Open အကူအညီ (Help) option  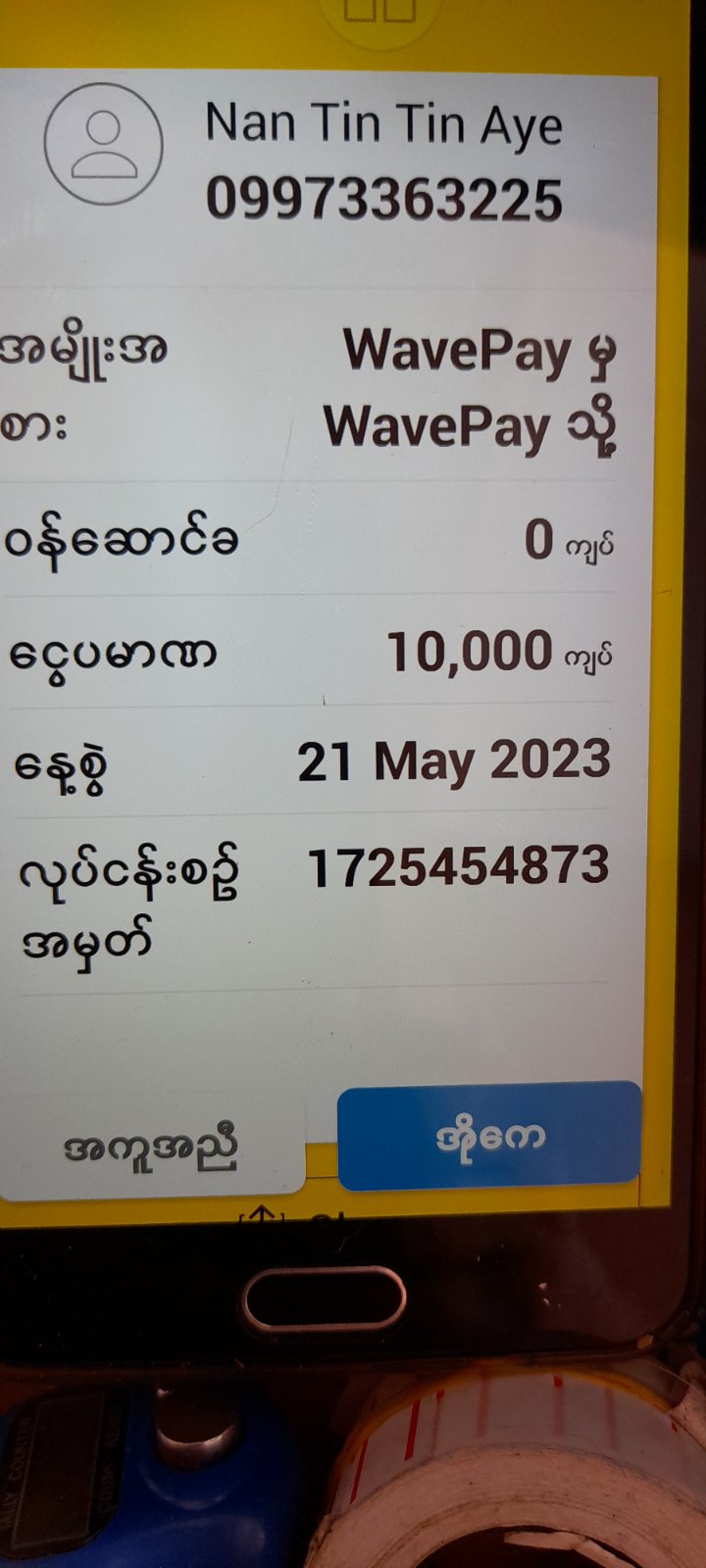[151, 1149]
